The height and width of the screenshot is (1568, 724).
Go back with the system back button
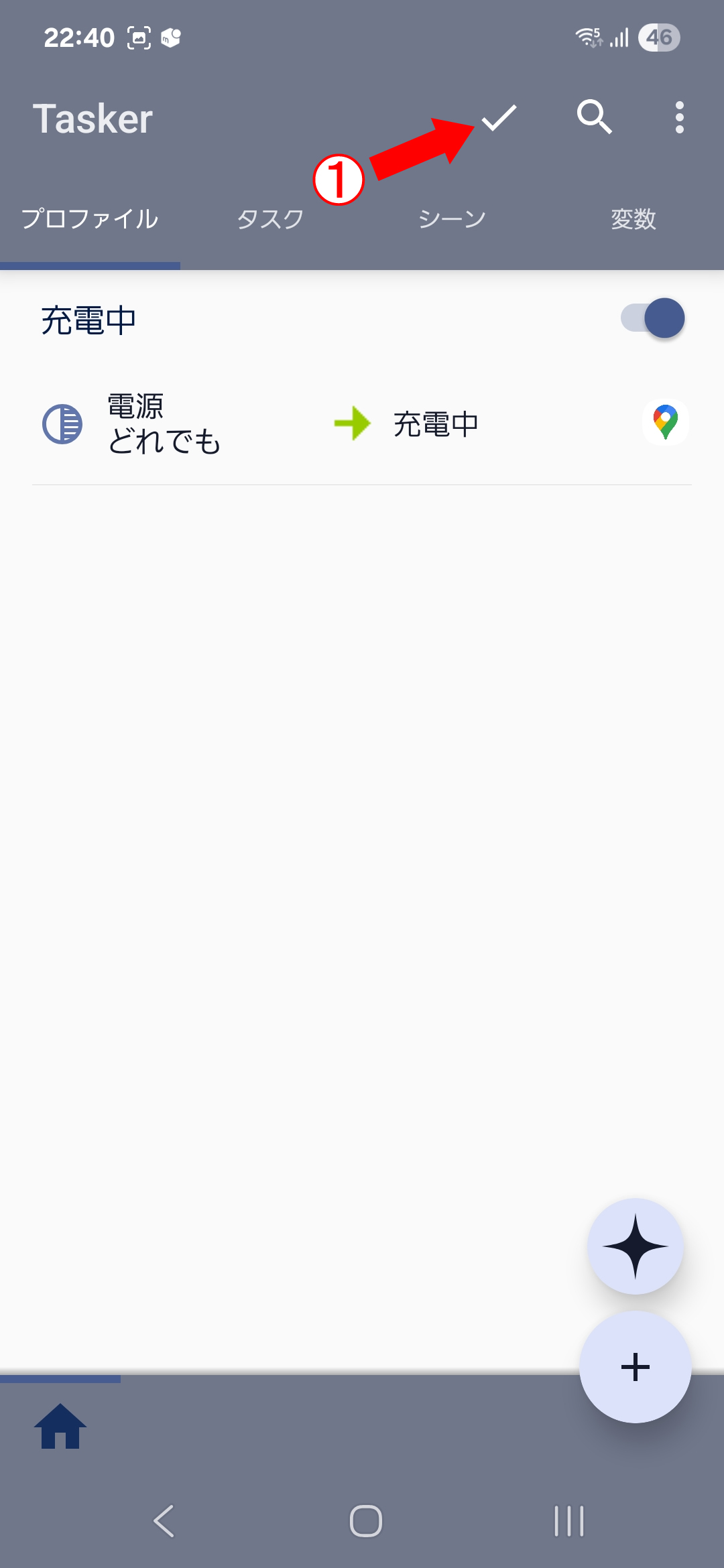coord(164,1520)
